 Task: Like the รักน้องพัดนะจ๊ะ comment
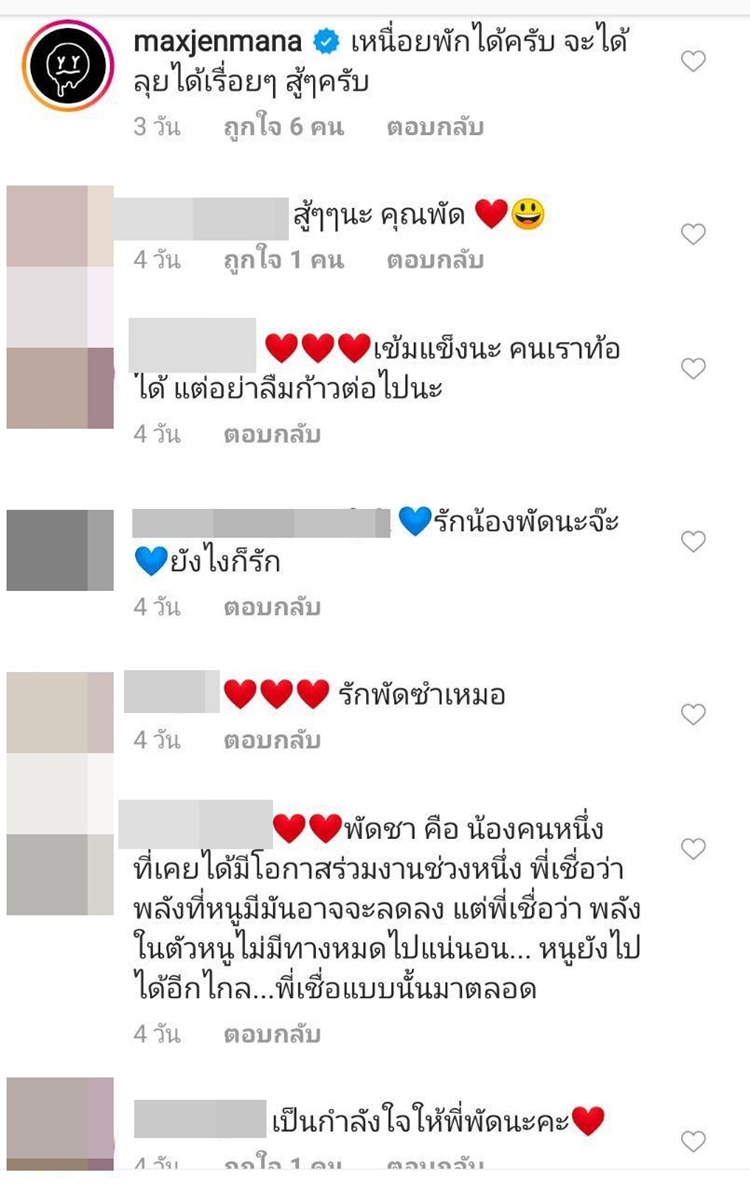[693, 542]
